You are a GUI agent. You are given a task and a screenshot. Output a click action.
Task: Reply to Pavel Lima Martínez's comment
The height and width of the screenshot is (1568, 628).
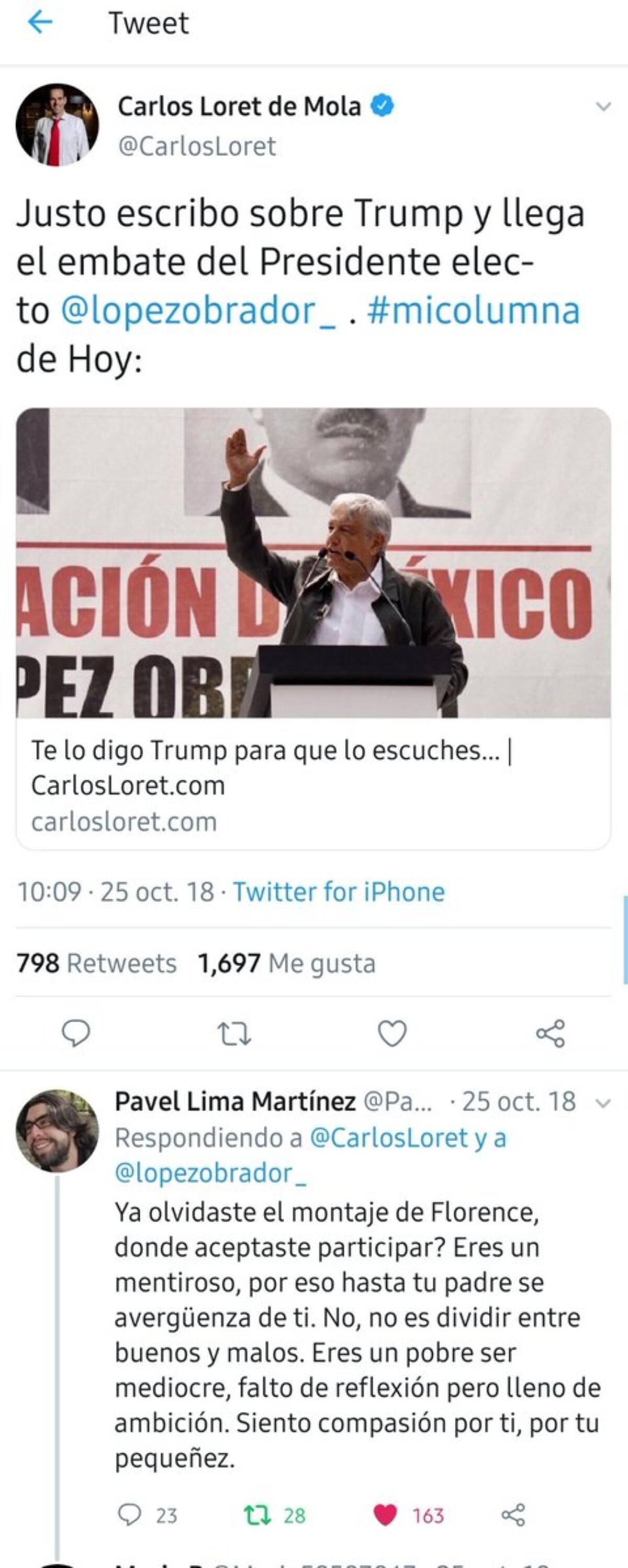(129, 1515)
